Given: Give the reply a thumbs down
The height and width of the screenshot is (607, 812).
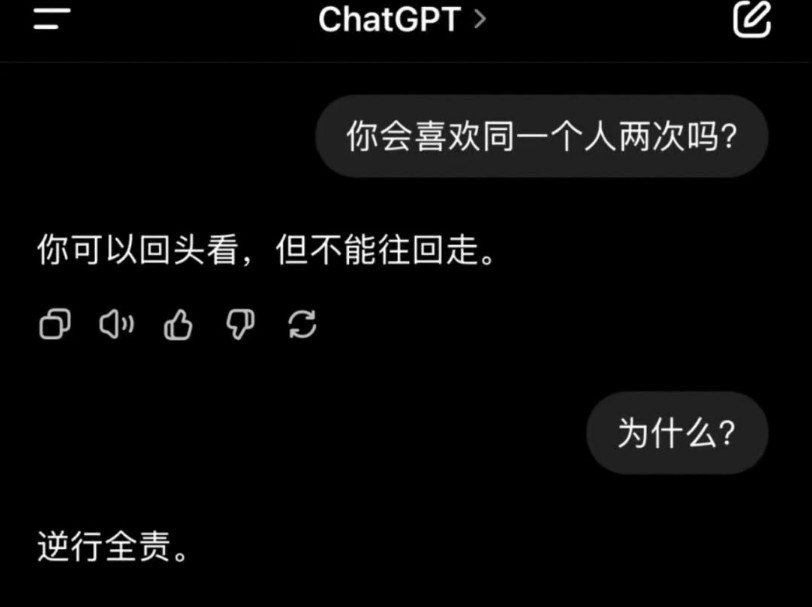Looking at the screenshot, I should [240, 324].
